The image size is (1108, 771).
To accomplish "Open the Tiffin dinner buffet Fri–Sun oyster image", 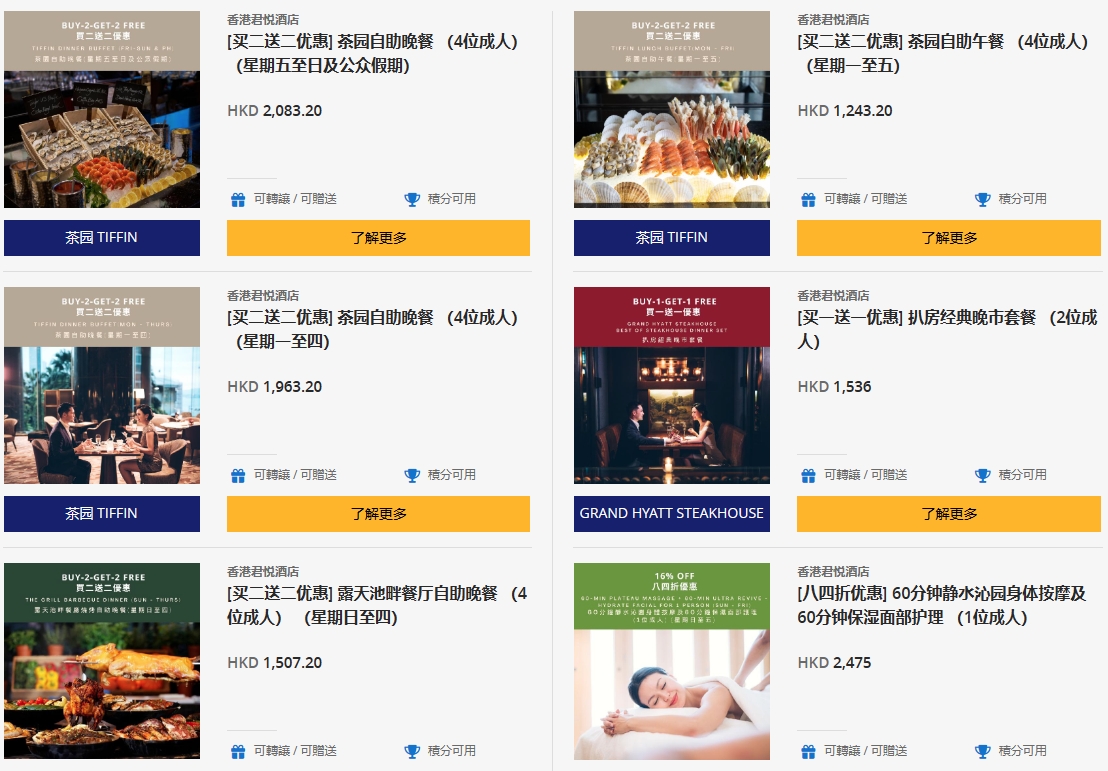I will [101, 110].
